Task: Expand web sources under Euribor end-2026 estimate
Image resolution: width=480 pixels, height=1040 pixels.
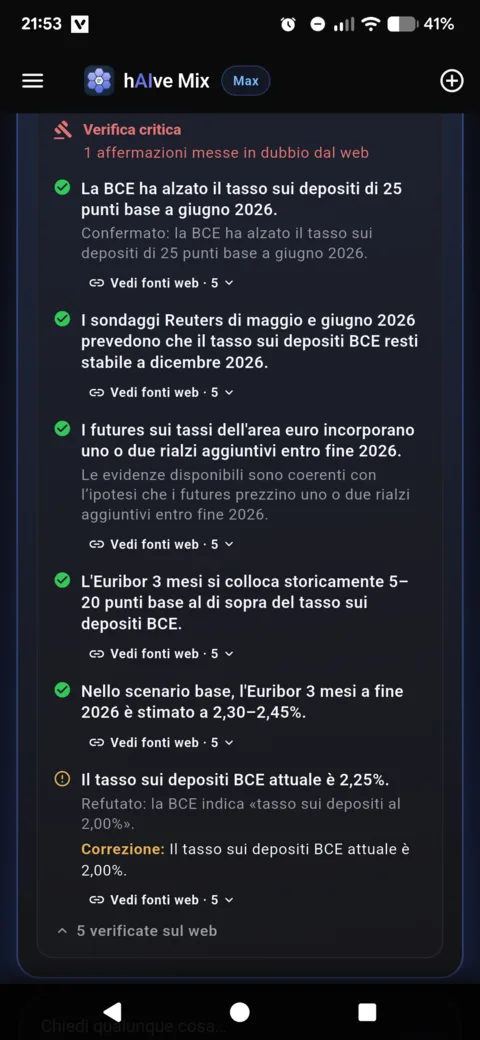Action: click(161, 743)
